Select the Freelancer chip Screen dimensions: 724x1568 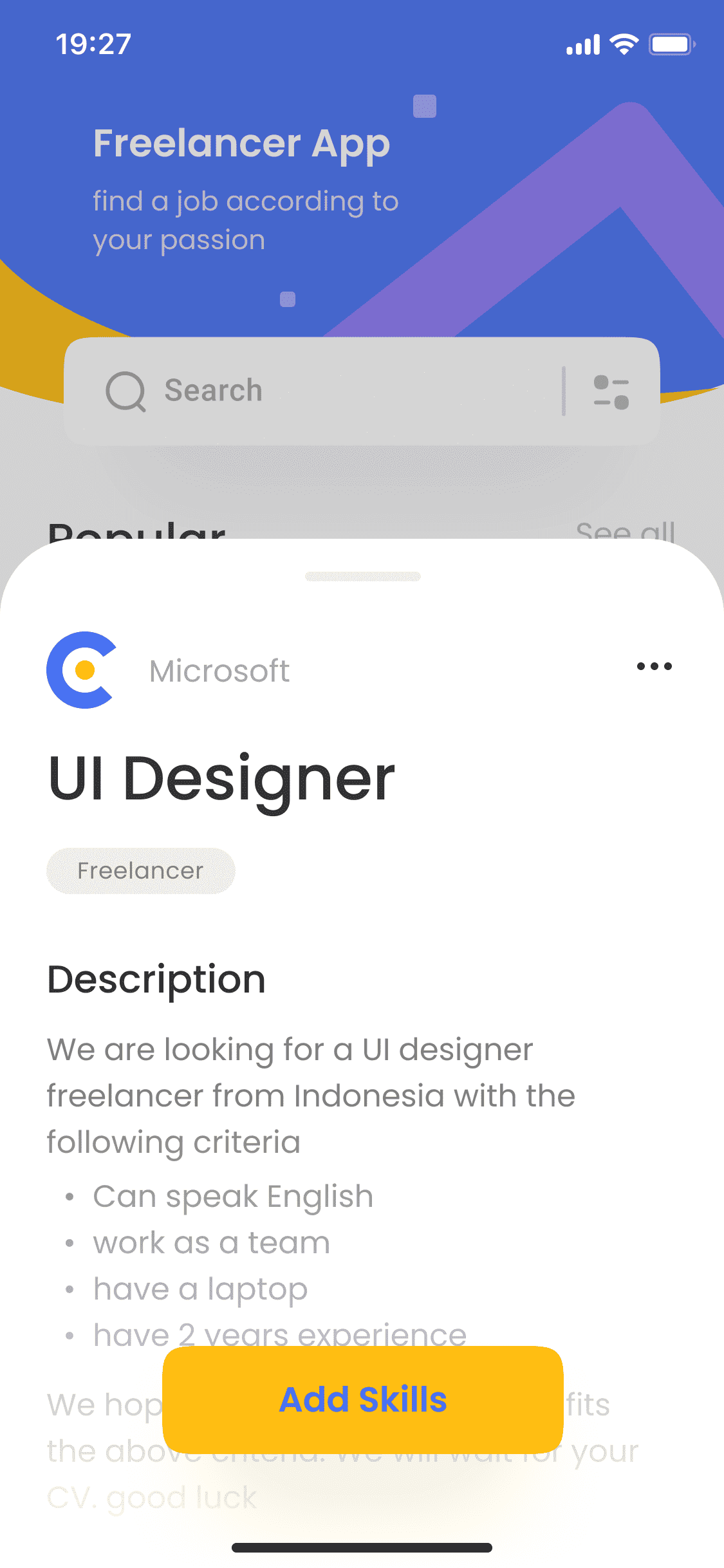[x=141, y=871]
